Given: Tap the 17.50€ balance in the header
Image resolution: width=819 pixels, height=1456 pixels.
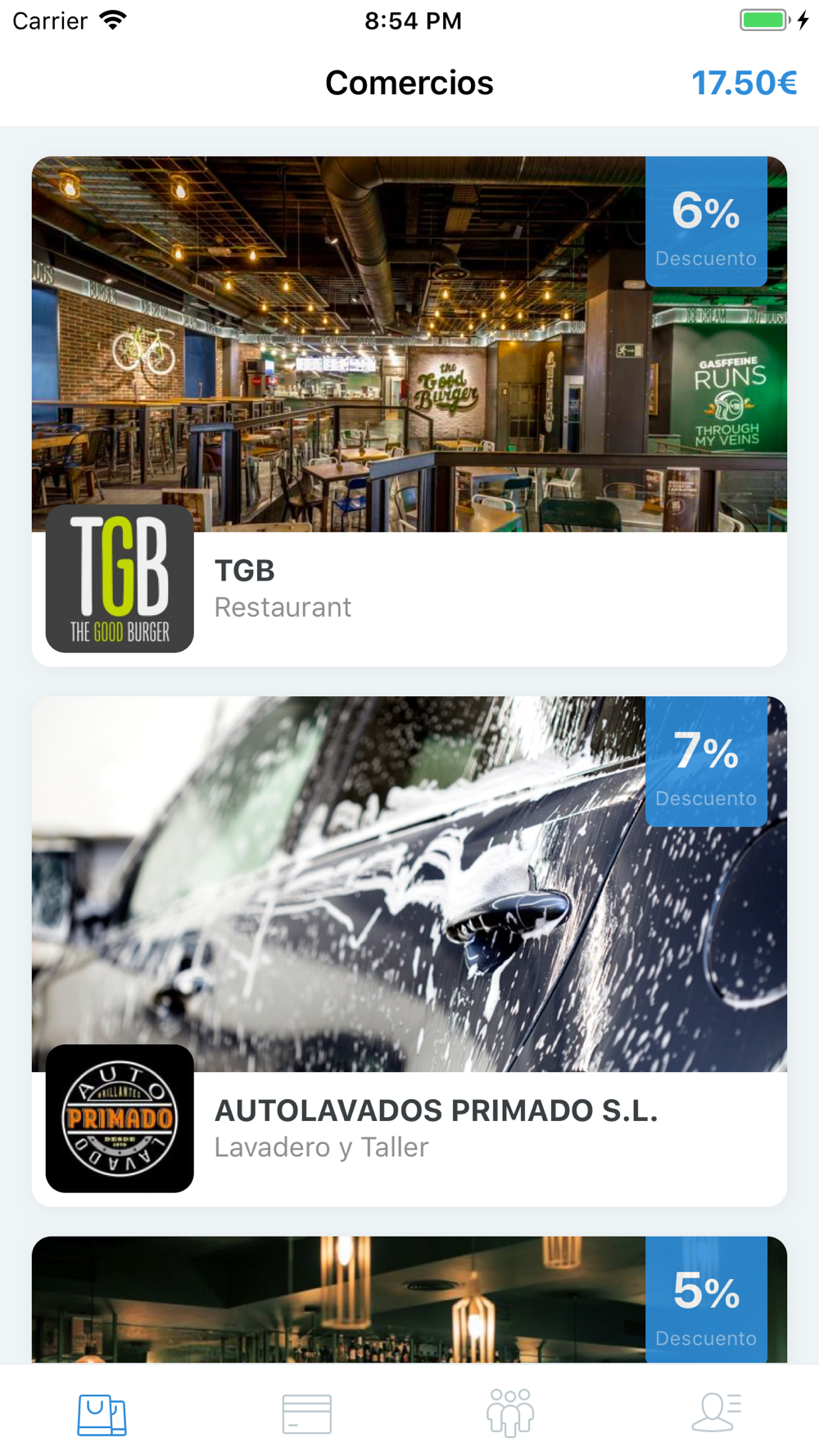Looking at the screenshot, I should point(744,83).
